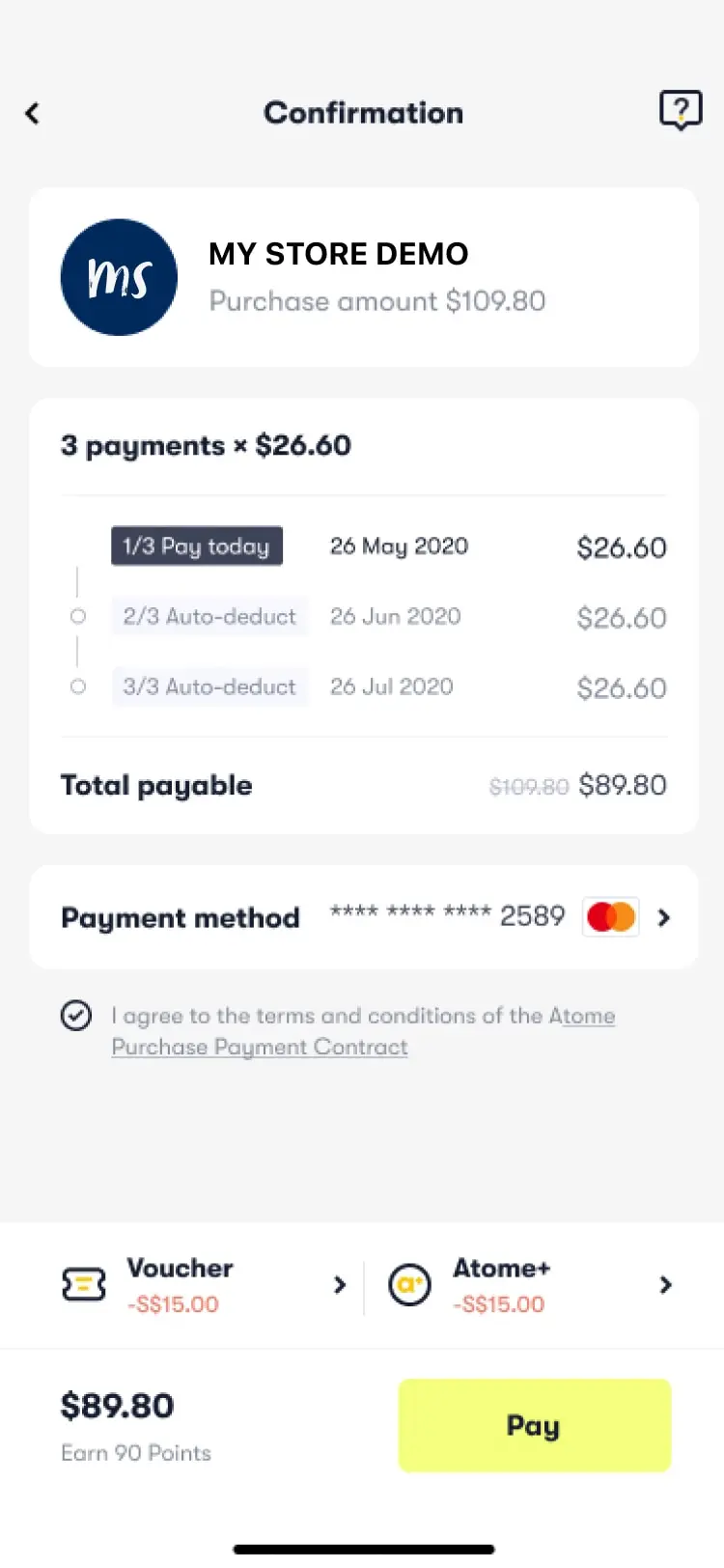Click the circular Atome+ icon
This screenshot has width=724, height=1568.
tap(409, 1285)
